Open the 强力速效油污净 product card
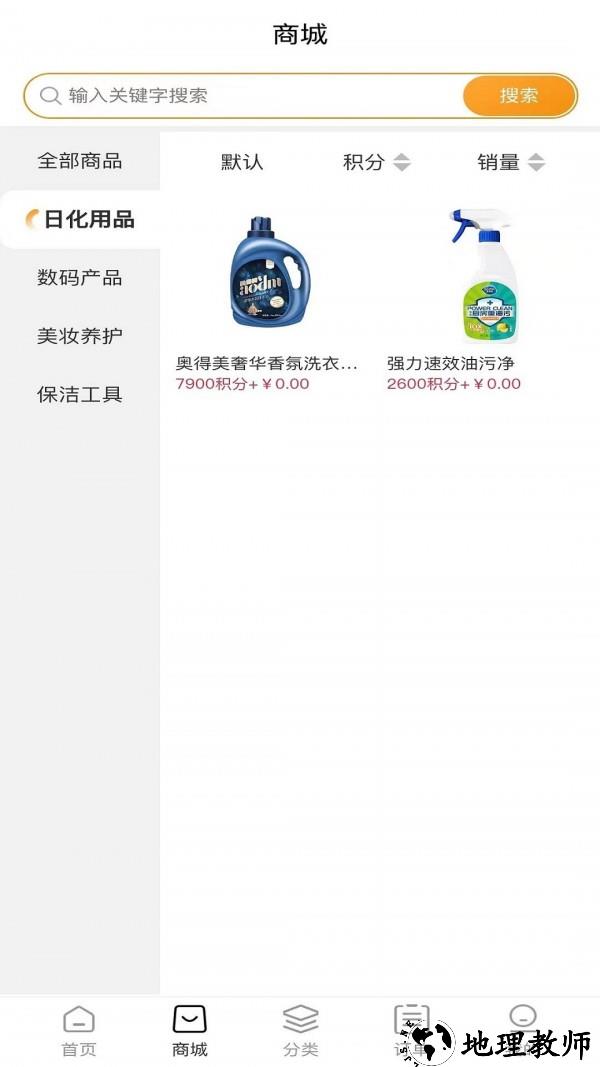The width and height of the screenshot is (600, 1067). click(x=480, y=300)
